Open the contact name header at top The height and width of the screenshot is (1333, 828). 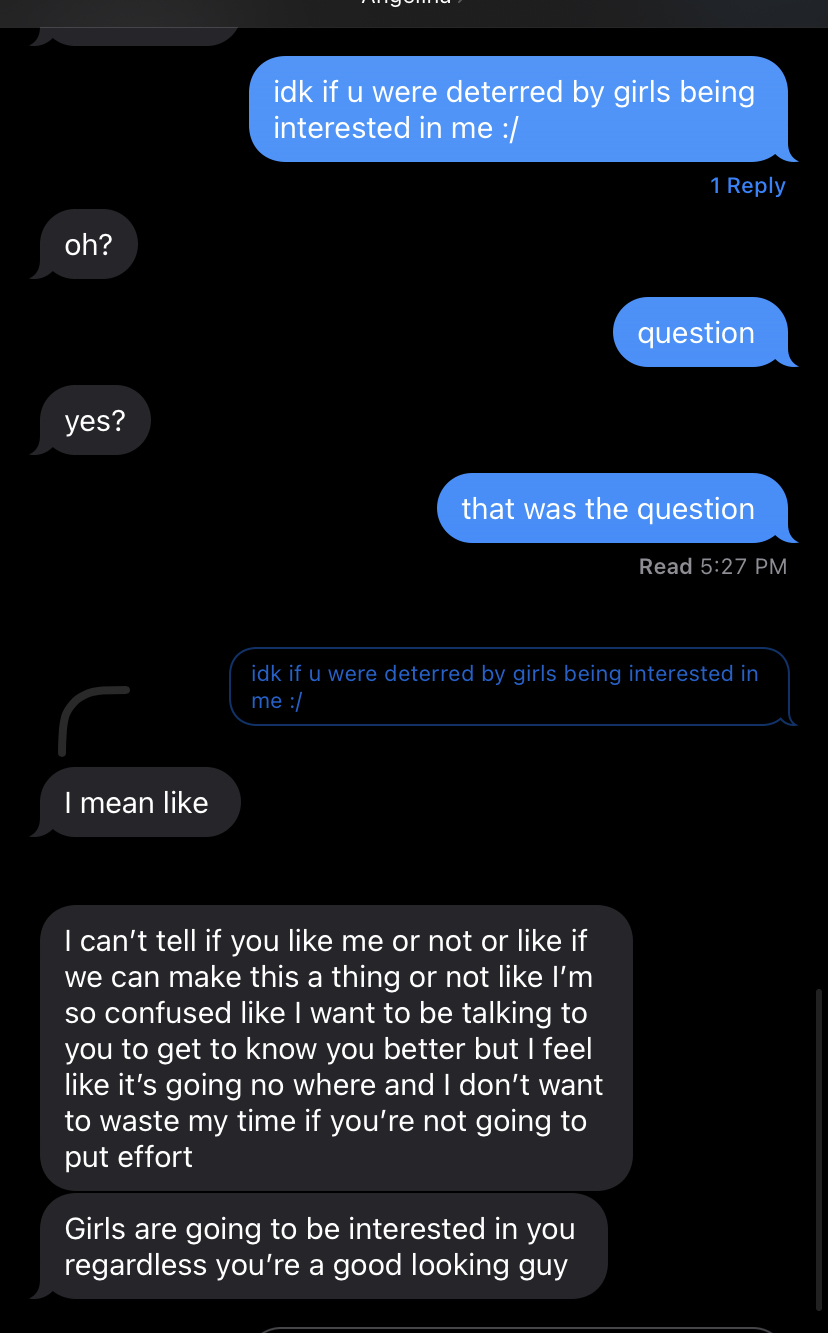tap(412, 4)
